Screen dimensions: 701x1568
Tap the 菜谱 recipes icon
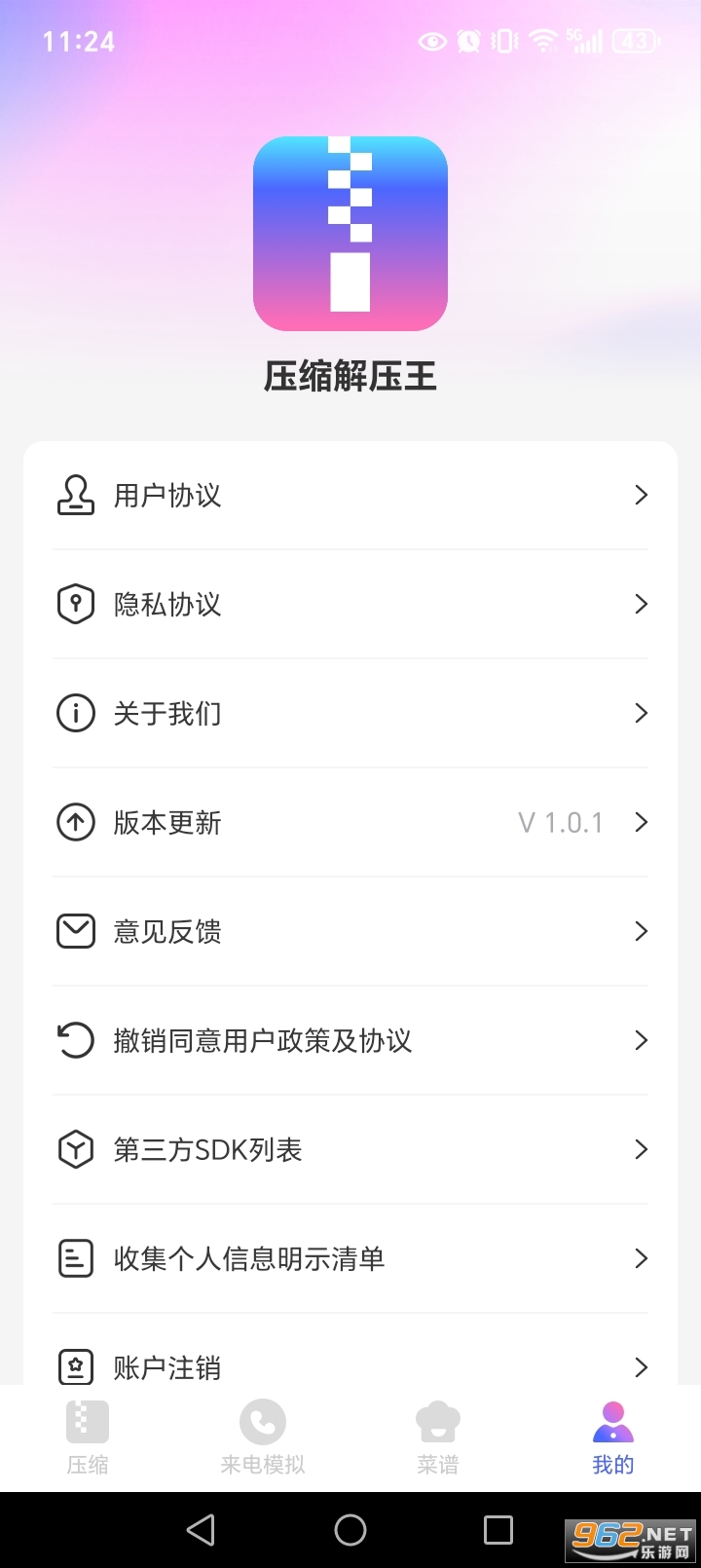[437, 1422]
